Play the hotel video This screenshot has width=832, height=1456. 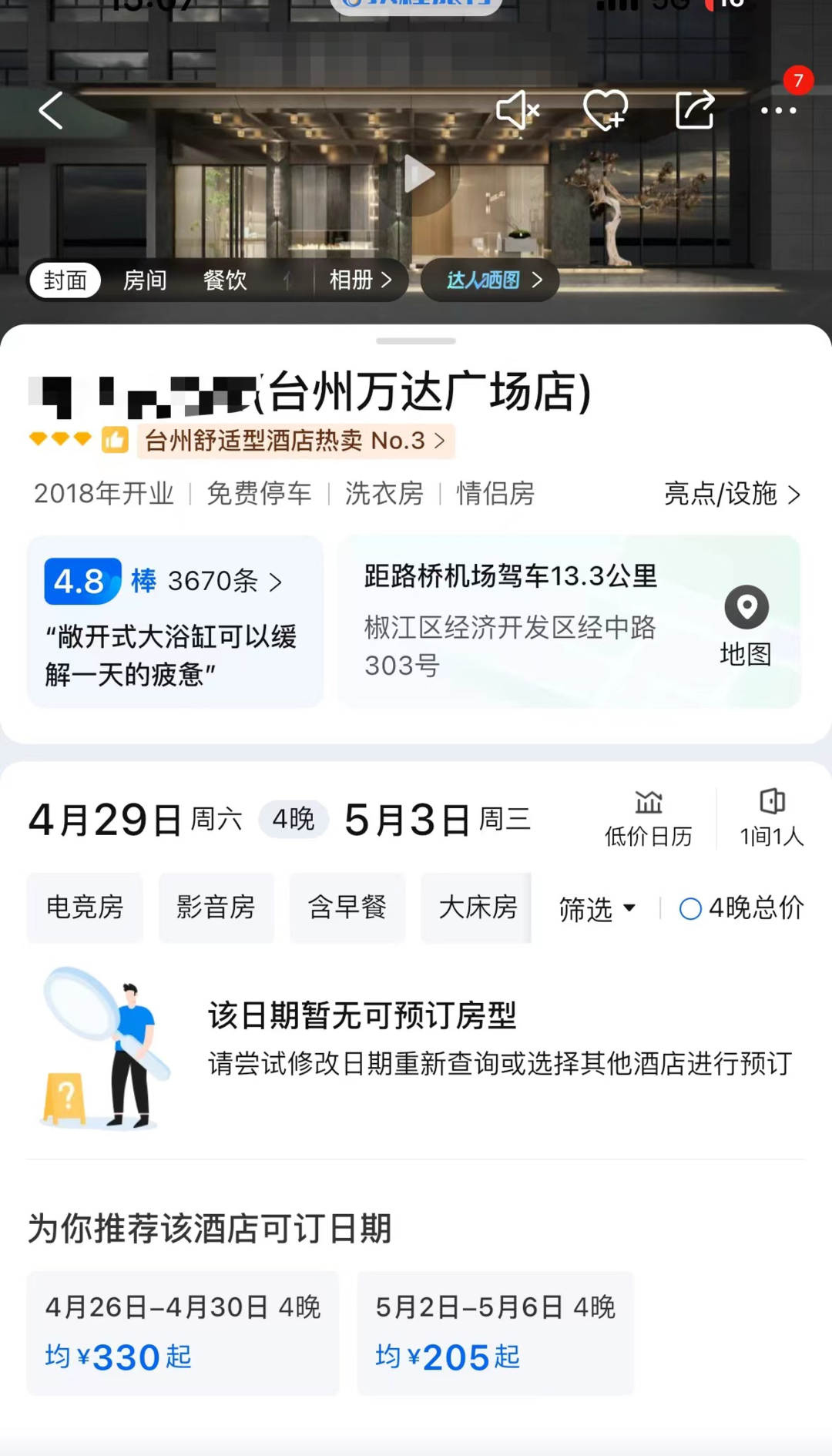tap(420, 174)
